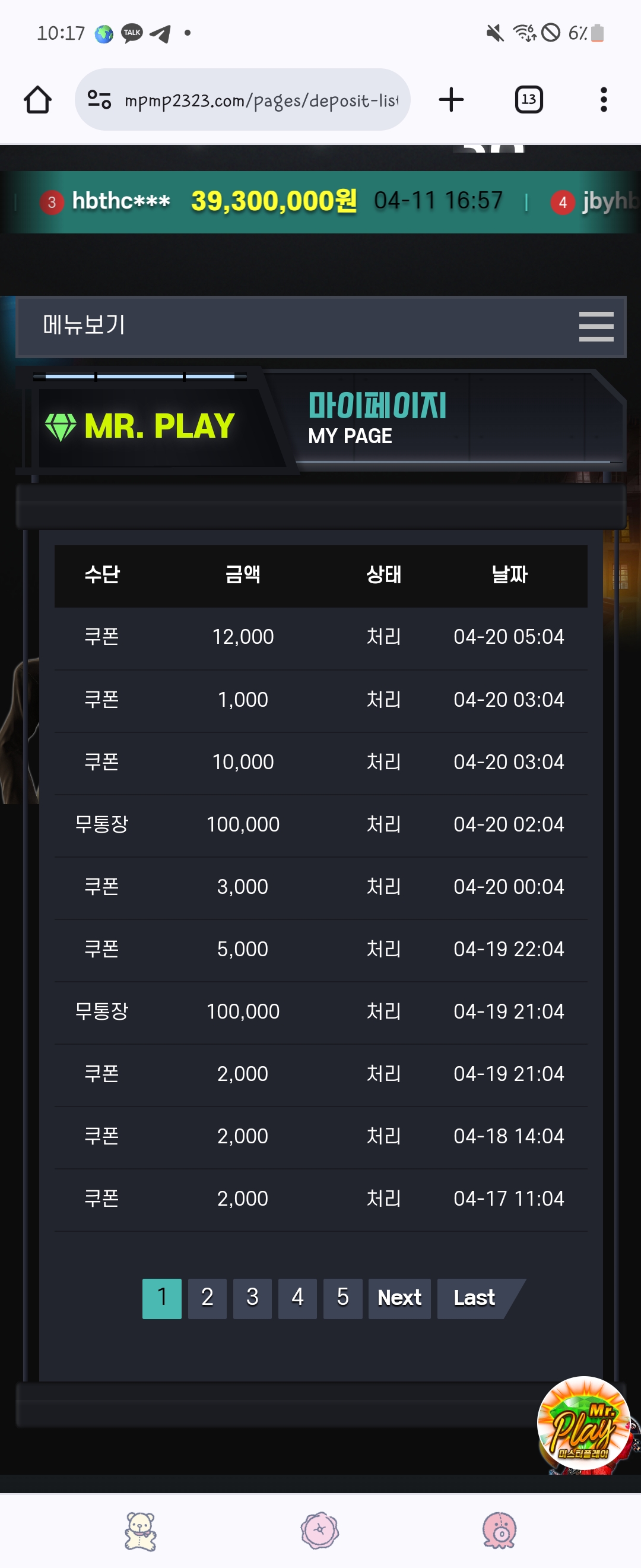Viewport: 641px width, 1568px height.
Task: Jump to the Last page
Action: click(x=475, y=1298)
